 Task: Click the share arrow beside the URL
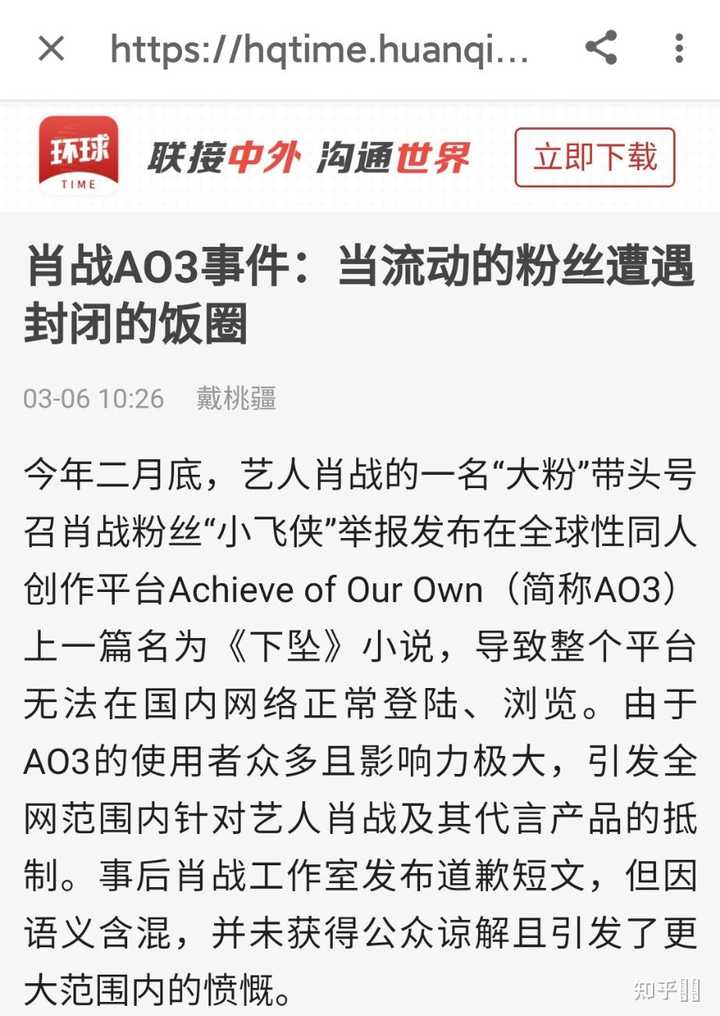(601, 49)
